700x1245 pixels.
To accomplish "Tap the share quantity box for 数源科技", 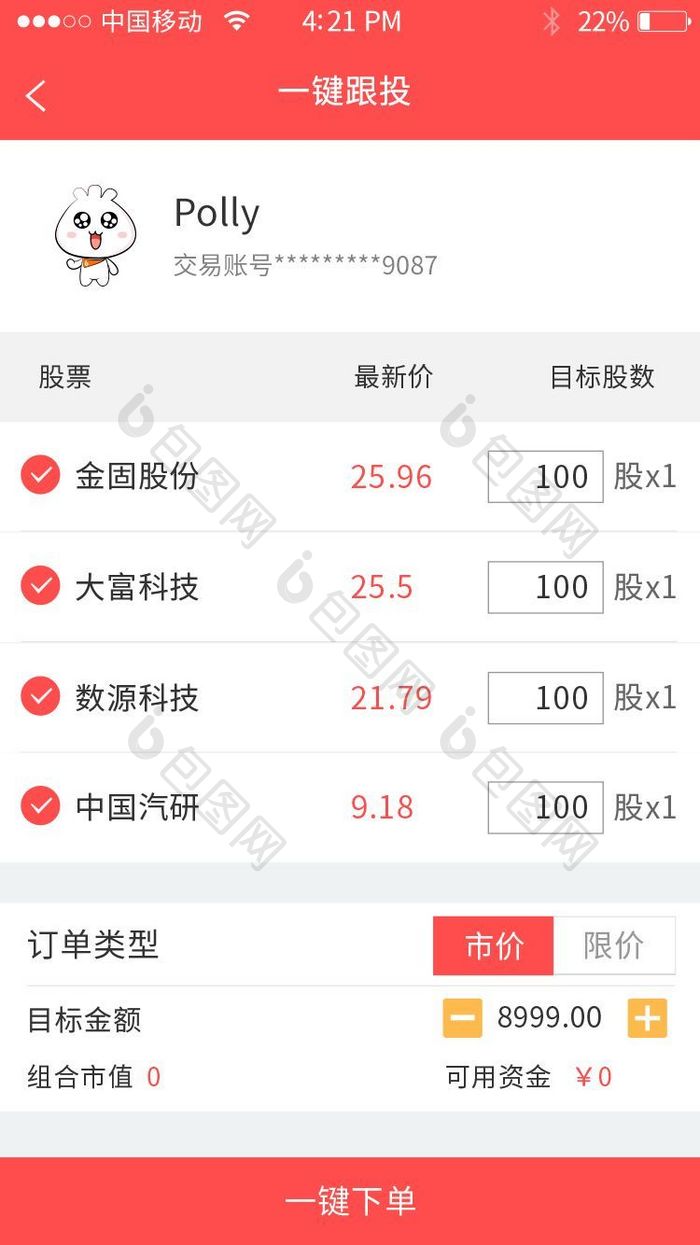I will (545, 697).
